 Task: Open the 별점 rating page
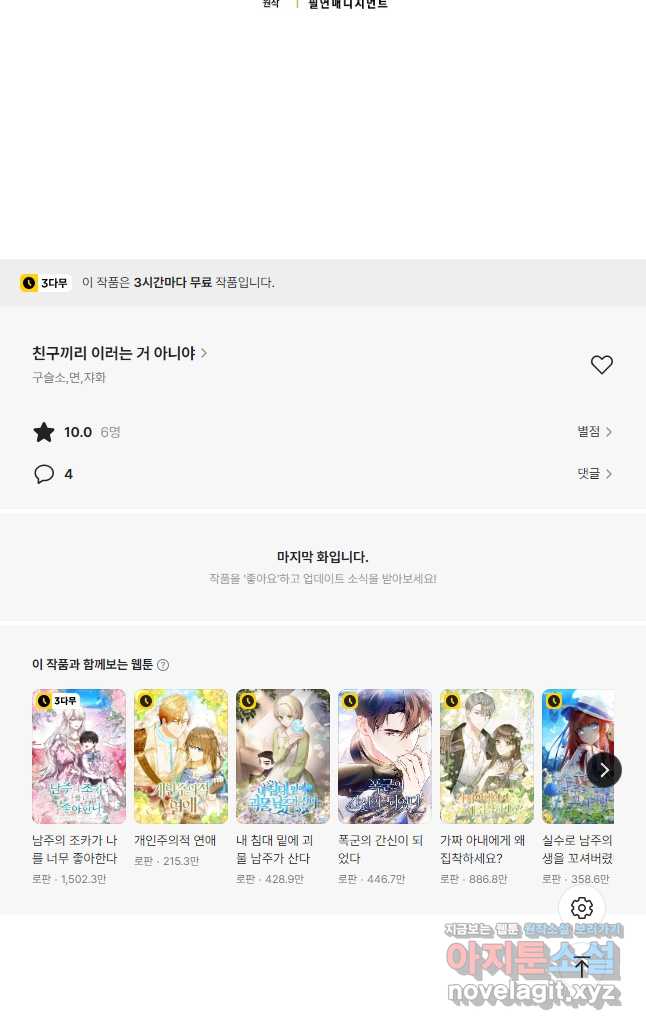coord(594,432)
